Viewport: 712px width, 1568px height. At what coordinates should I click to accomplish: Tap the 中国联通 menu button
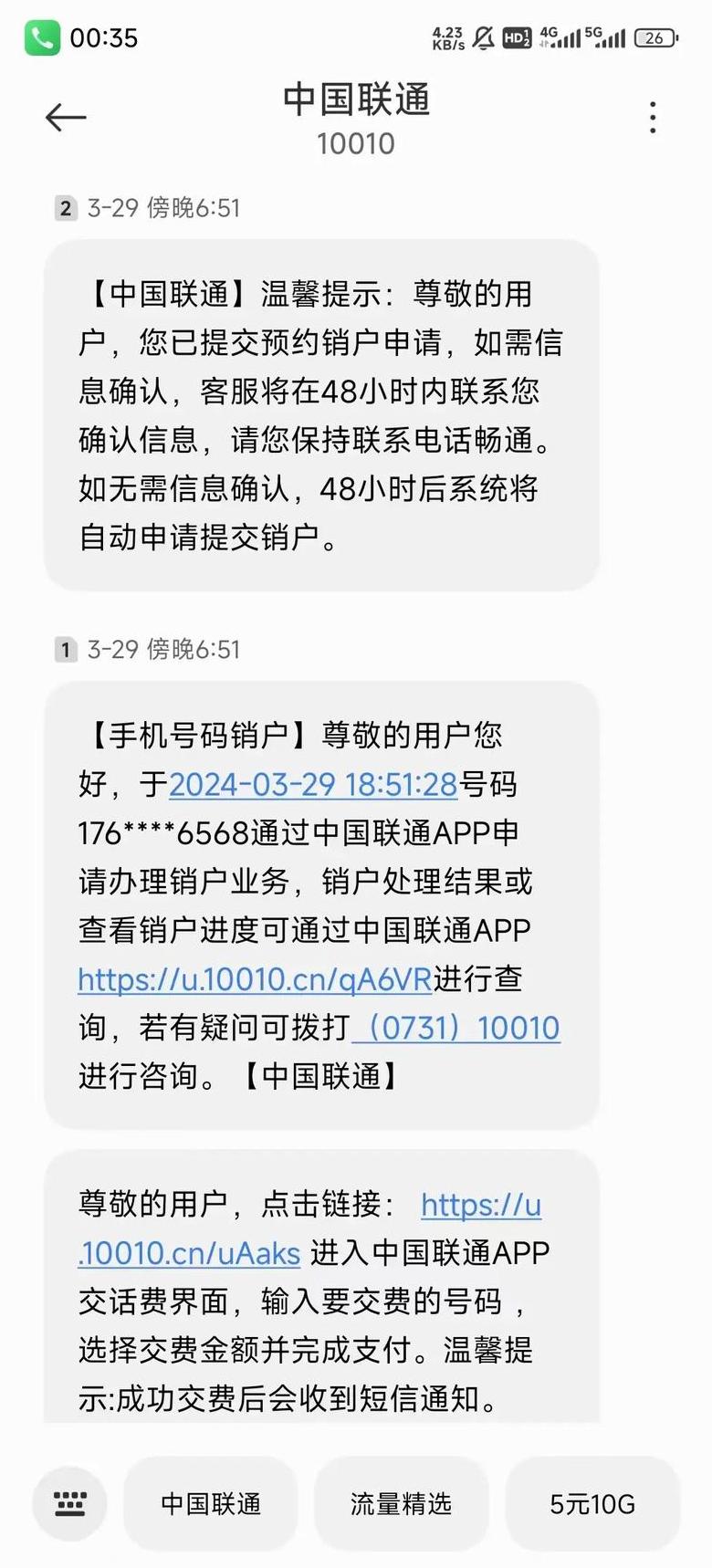(211, 1503)
